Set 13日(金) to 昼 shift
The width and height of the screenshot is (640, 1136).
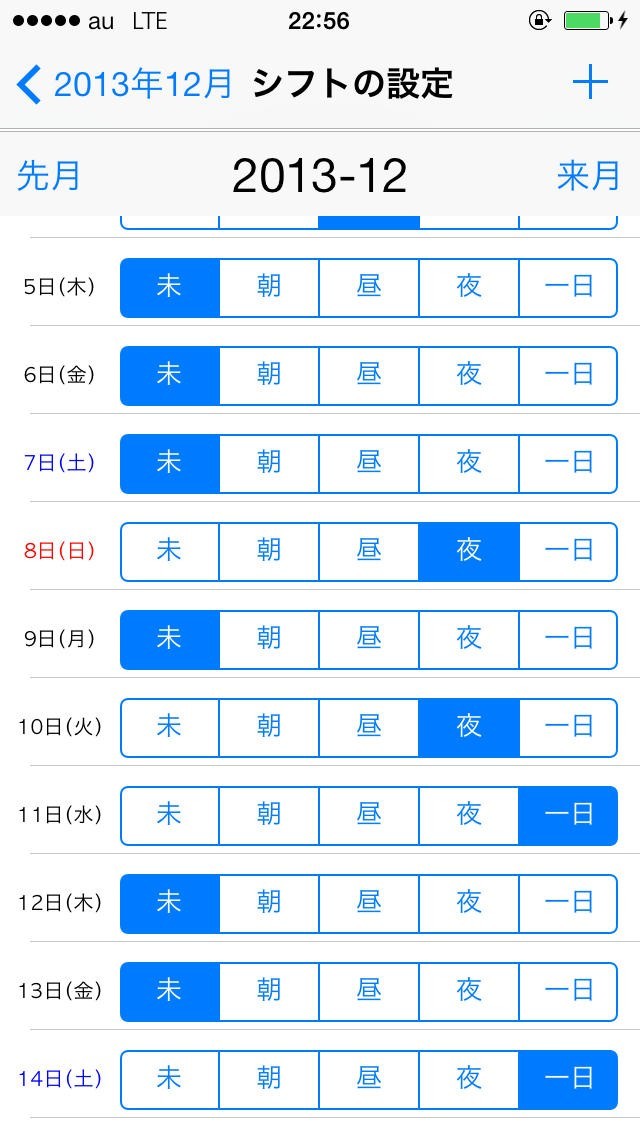[x=369, y=991]
